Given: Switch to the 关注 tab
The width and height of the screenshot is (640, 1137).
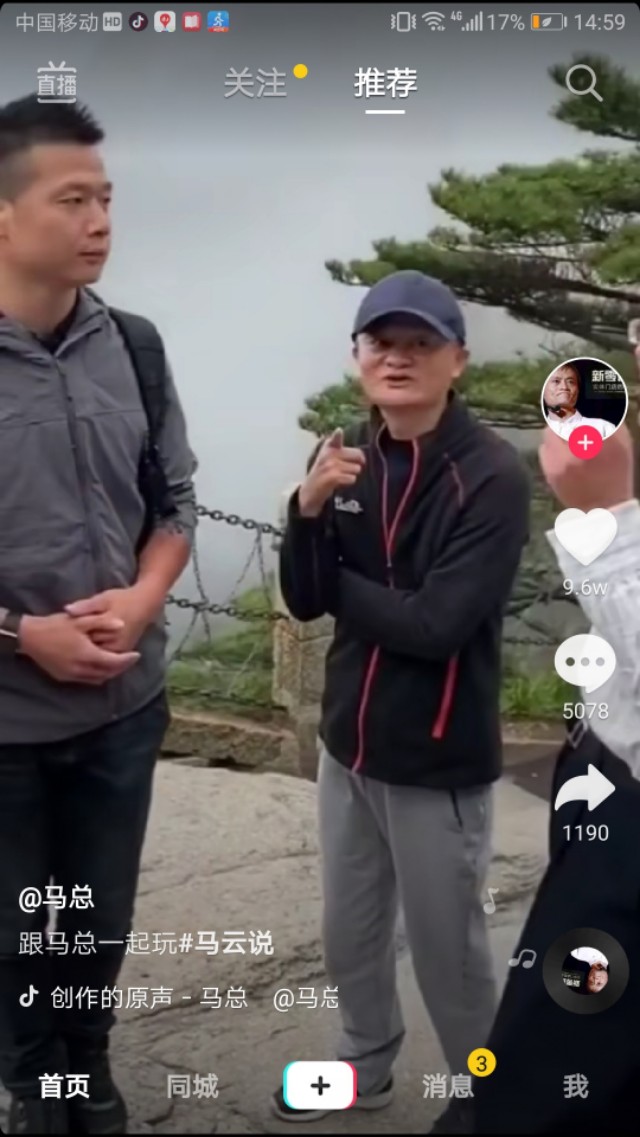Looking at the screenshot, I should 255,83.
